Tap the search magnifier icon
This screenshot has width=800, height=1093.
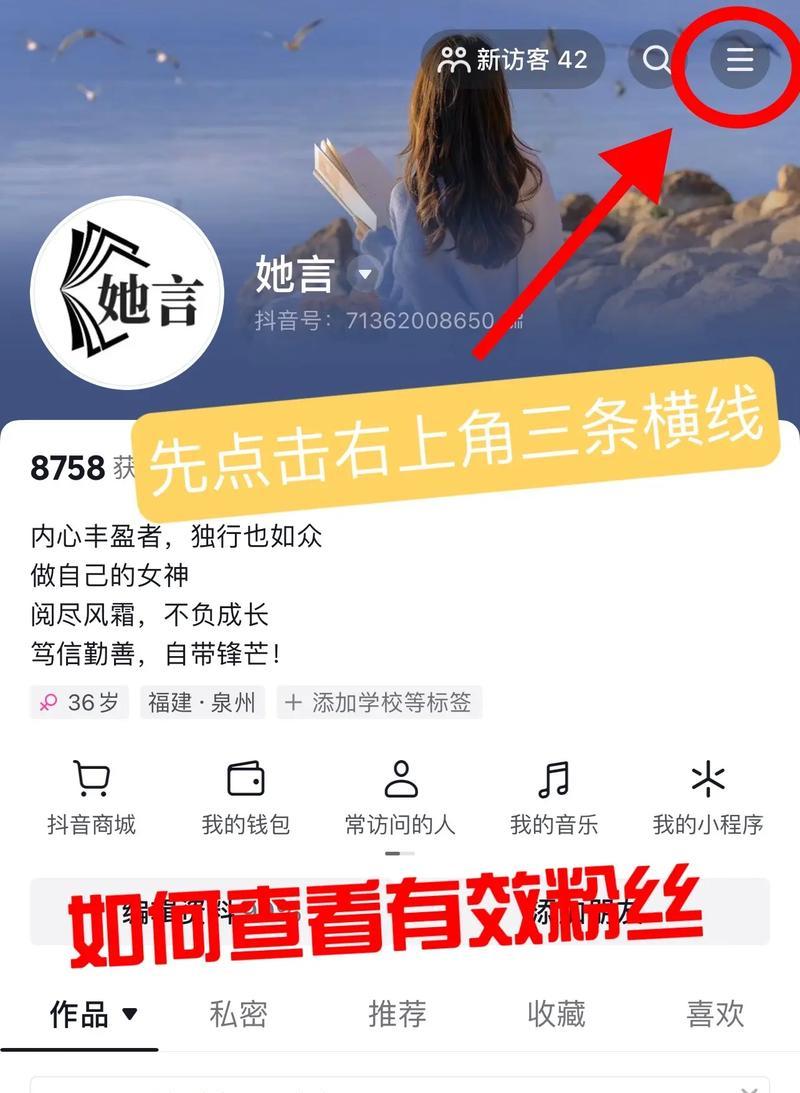point(655,60)
